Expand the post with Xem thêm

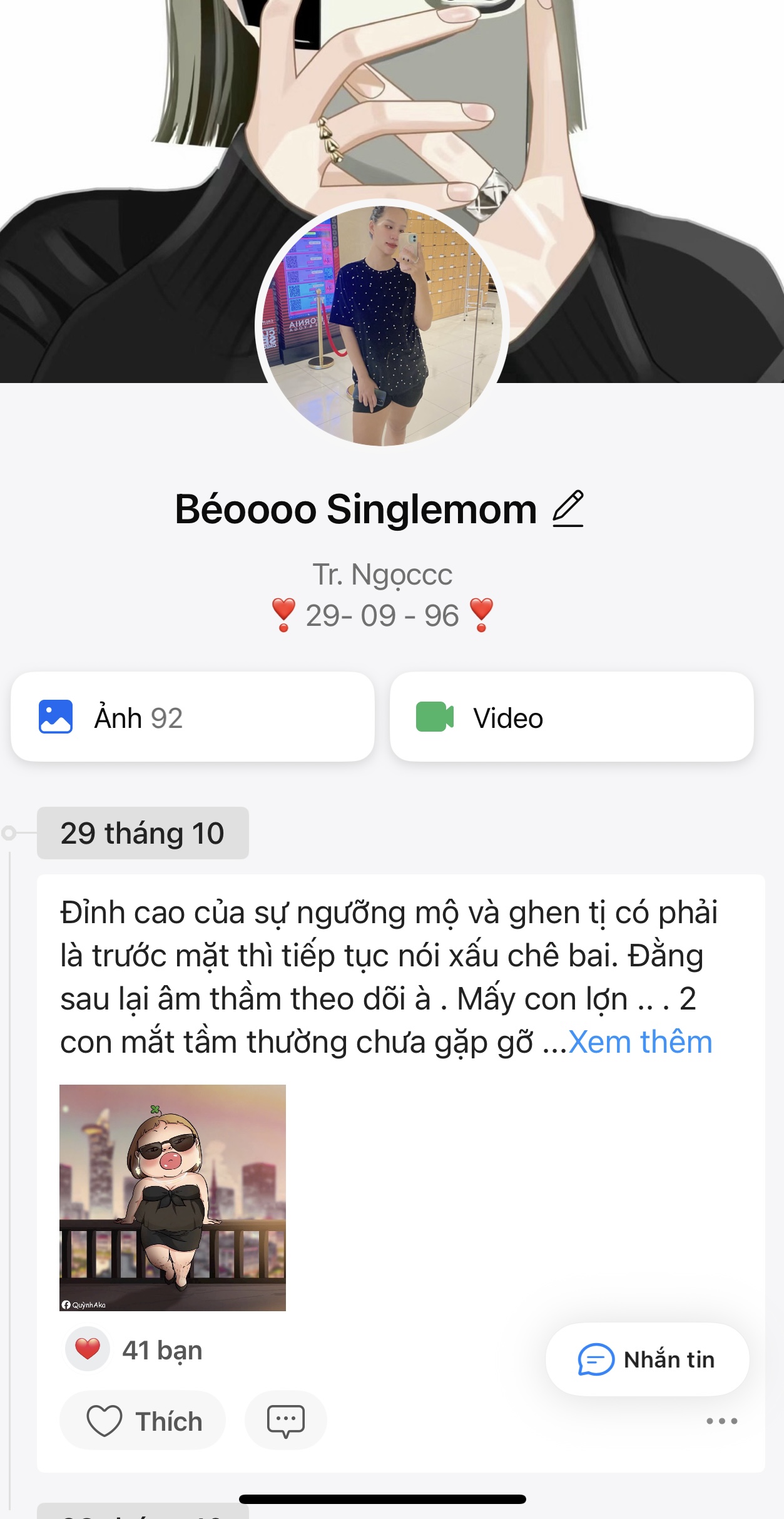[x=640, y=1043]
